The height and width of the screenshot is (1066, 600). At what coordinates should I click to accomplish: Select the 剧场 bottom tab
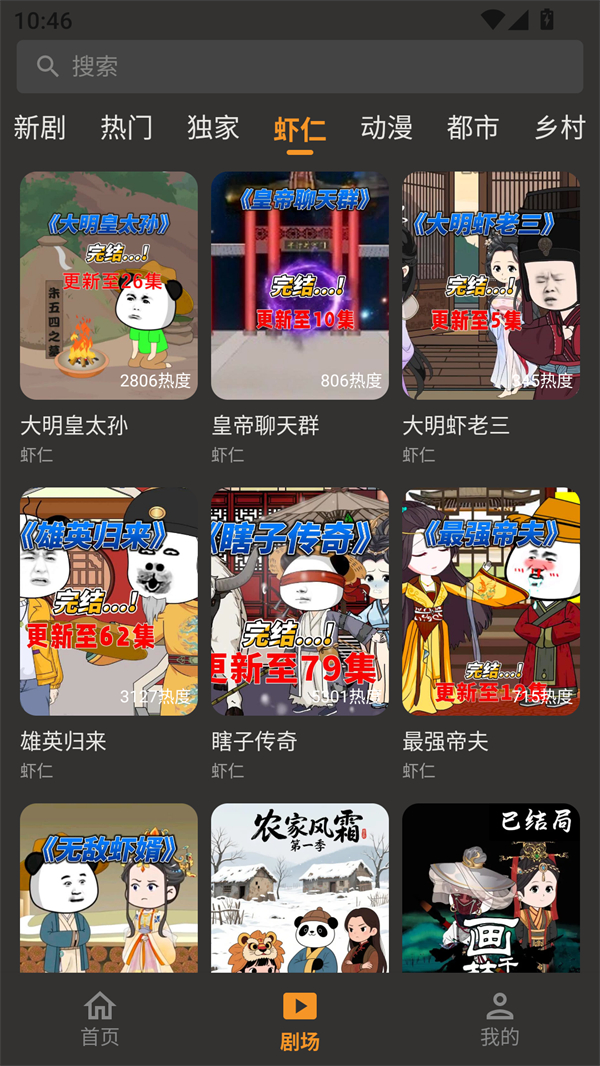click(x=300, y=1020)
